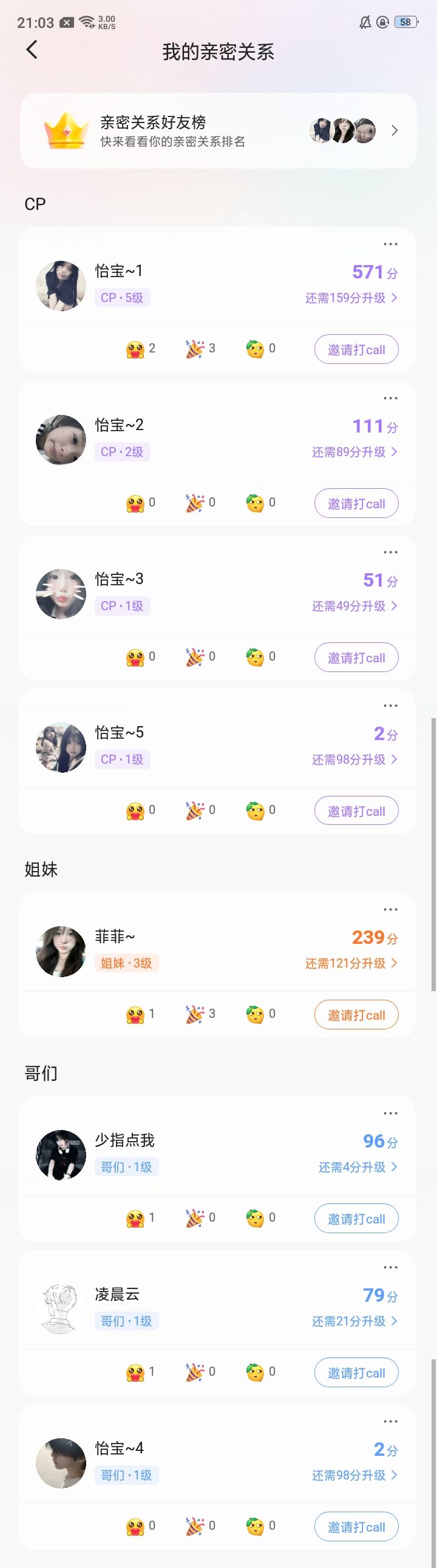Invite 怡宝~3 to 打call

pos(356,658)
